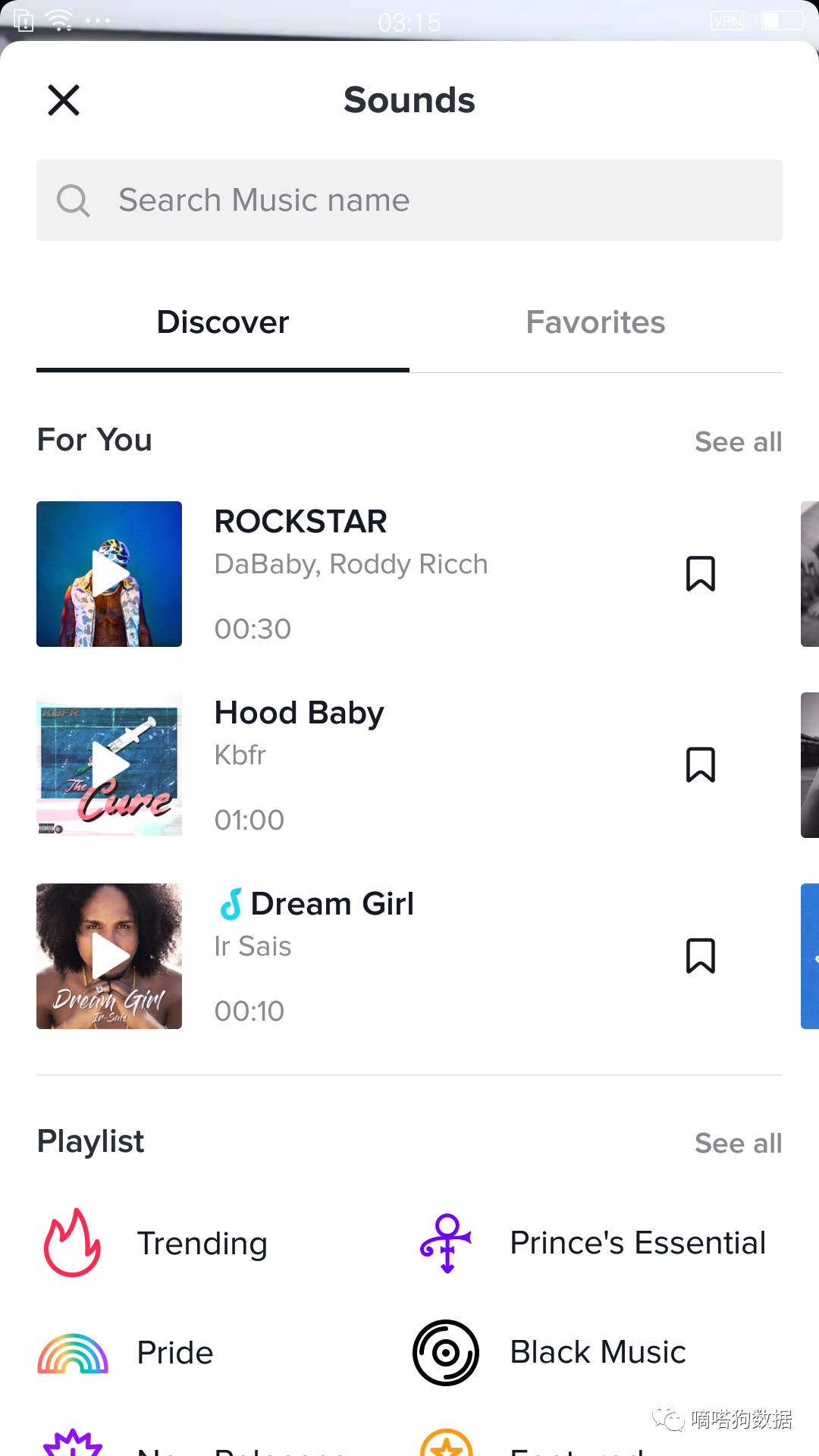Image resolution: width=819 pixels, height=1456 pixels.
Task: Open the Prince's Essential playlist
Action: [x=637, y=1244]
